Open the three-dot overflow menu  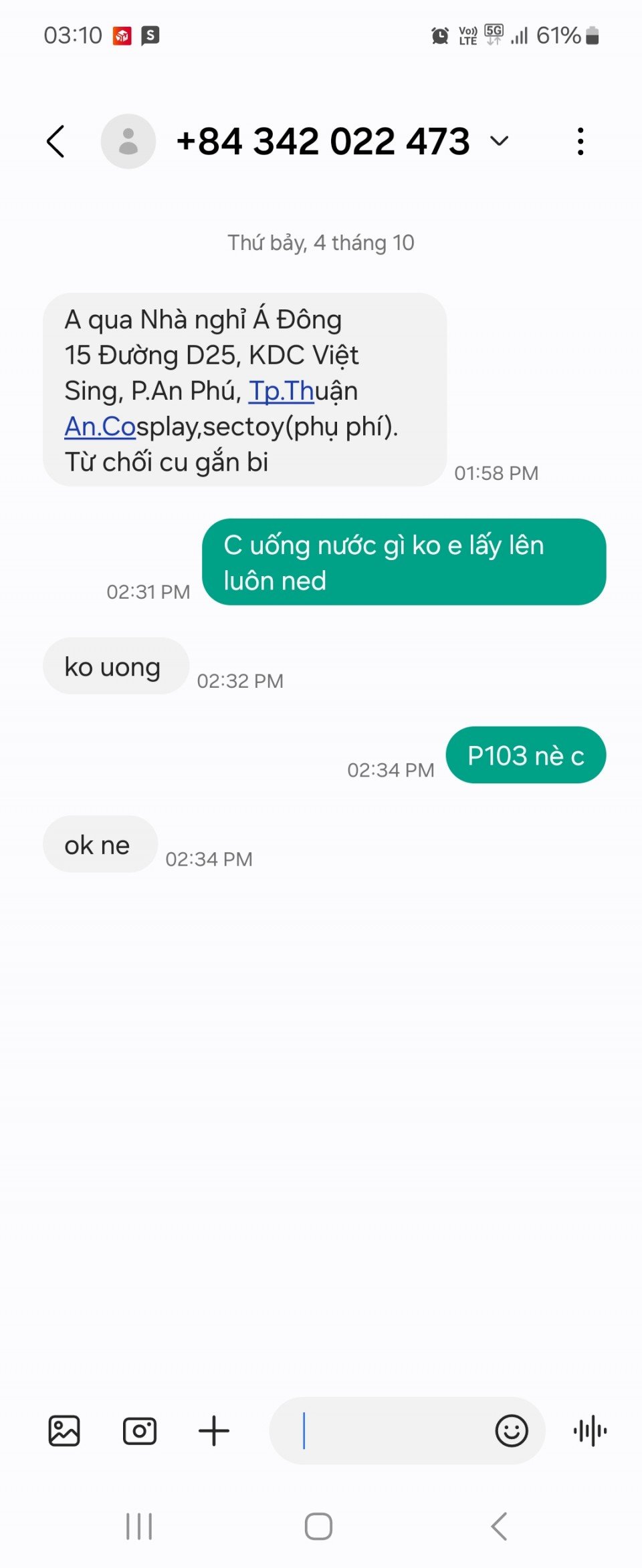click(580, 142)
